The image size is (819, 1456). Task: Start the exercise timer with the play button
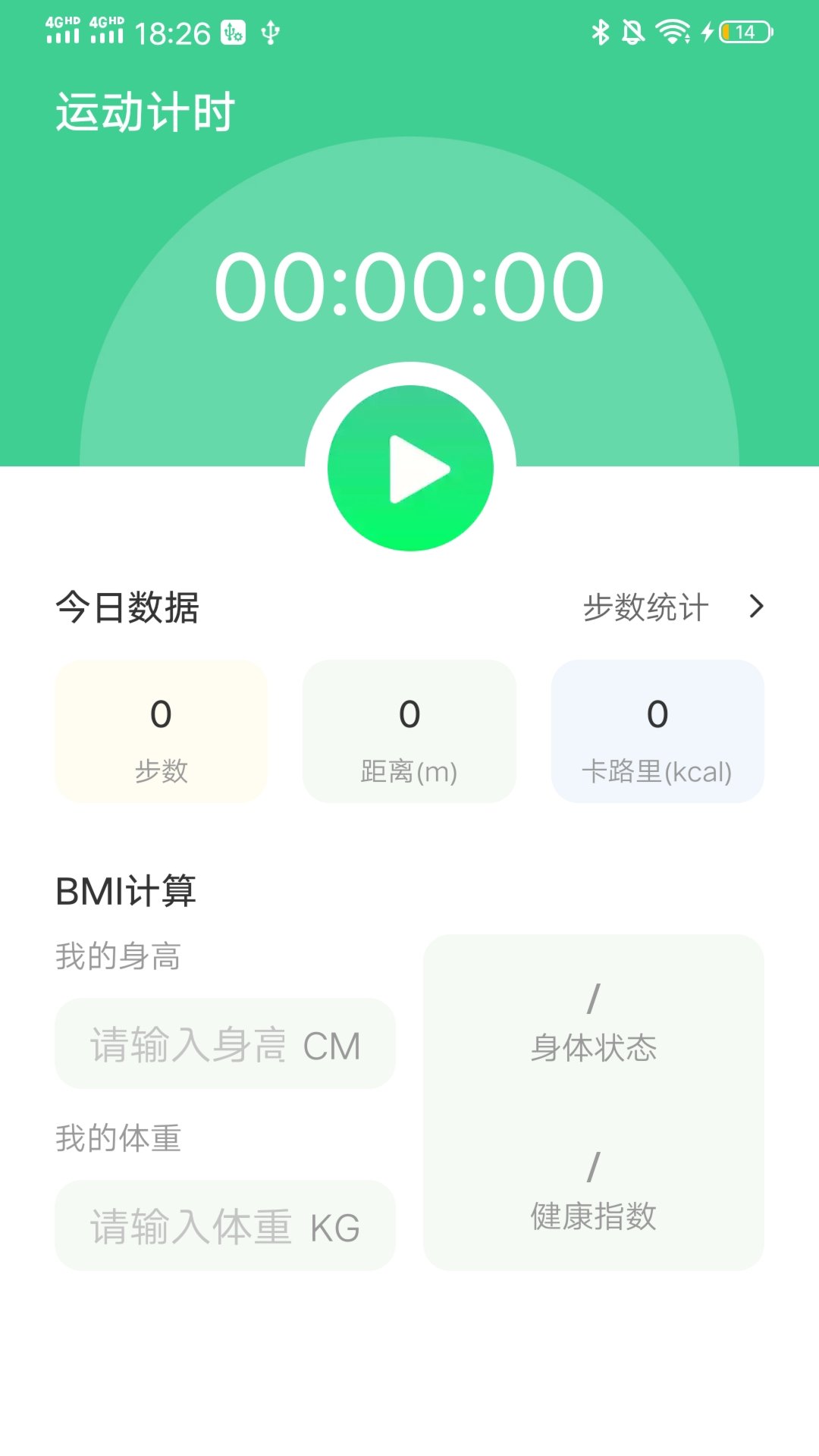pyautogui.click(x=410, y=469)
